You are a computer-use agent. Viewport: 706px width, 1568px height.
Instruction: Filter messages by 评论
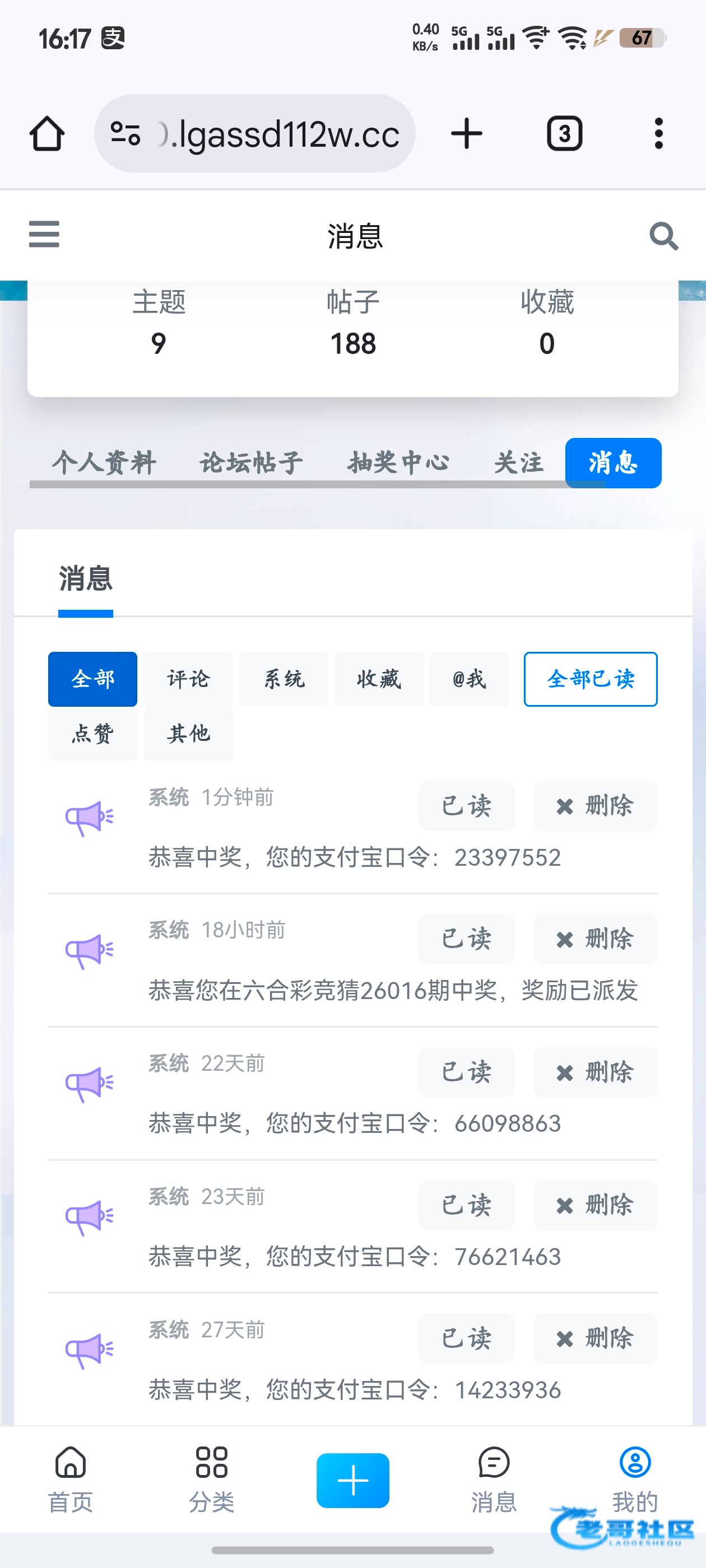coord(188,679)
